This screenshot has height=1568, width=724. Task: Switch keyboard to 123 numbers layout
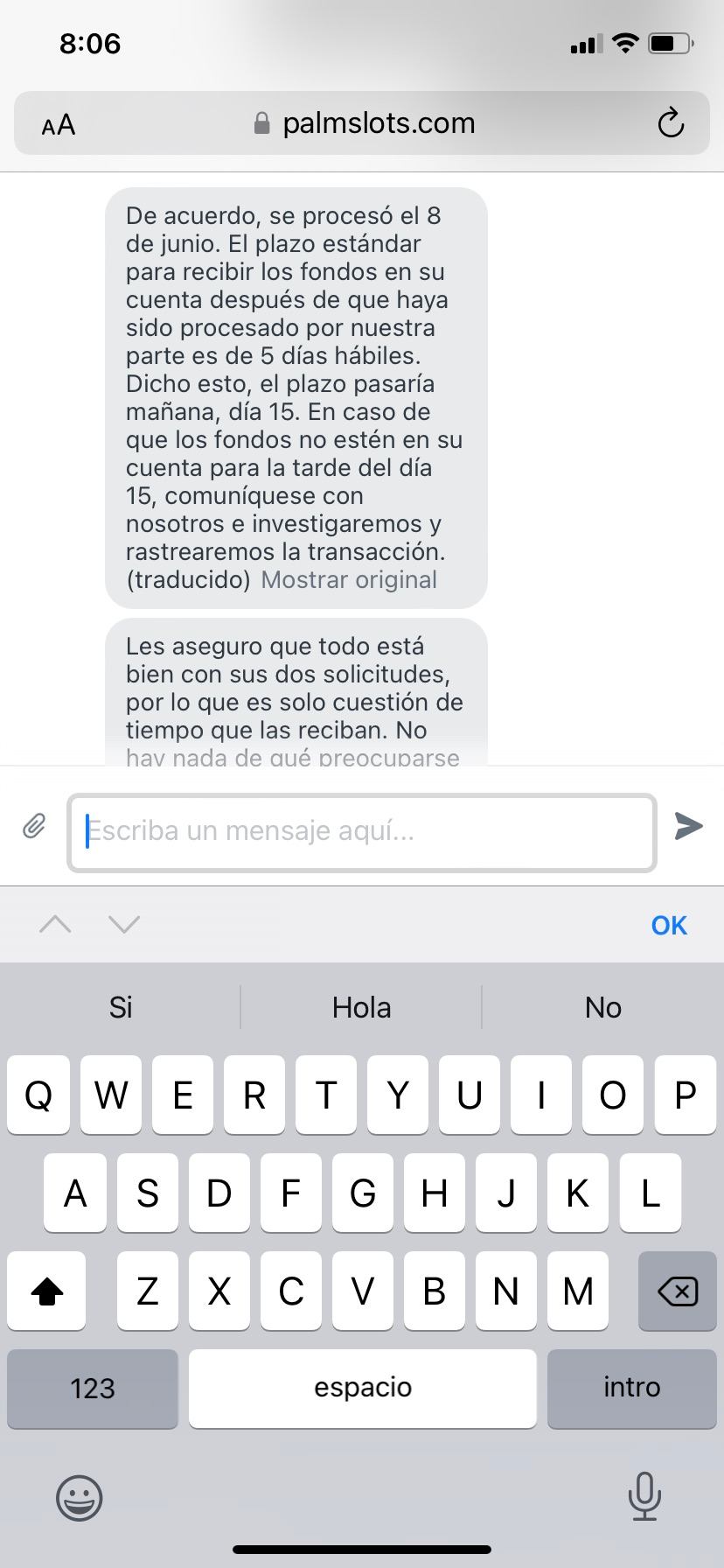tap(93, 1389)
